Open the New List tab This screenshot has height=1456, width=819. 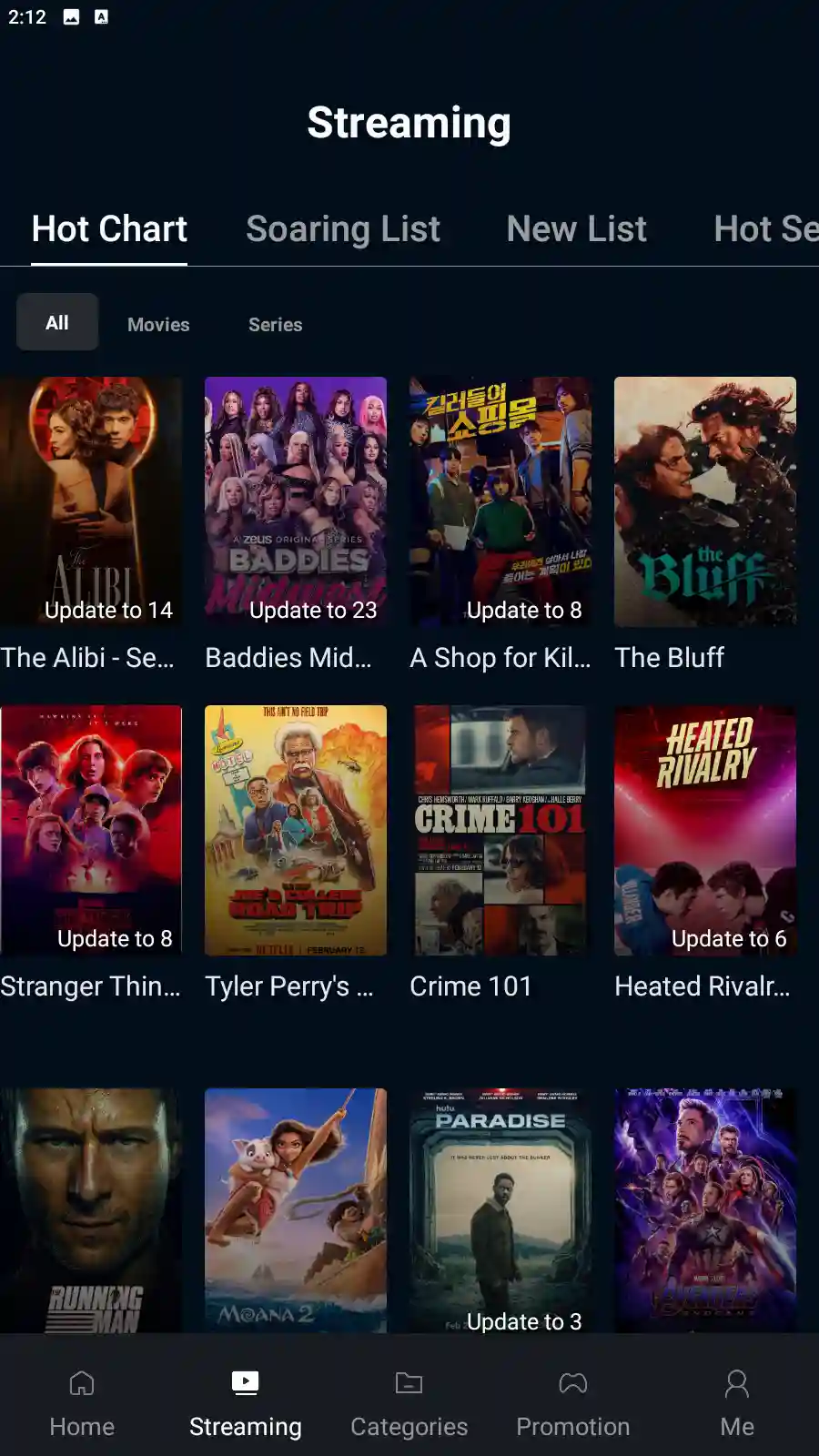(576, 229)
